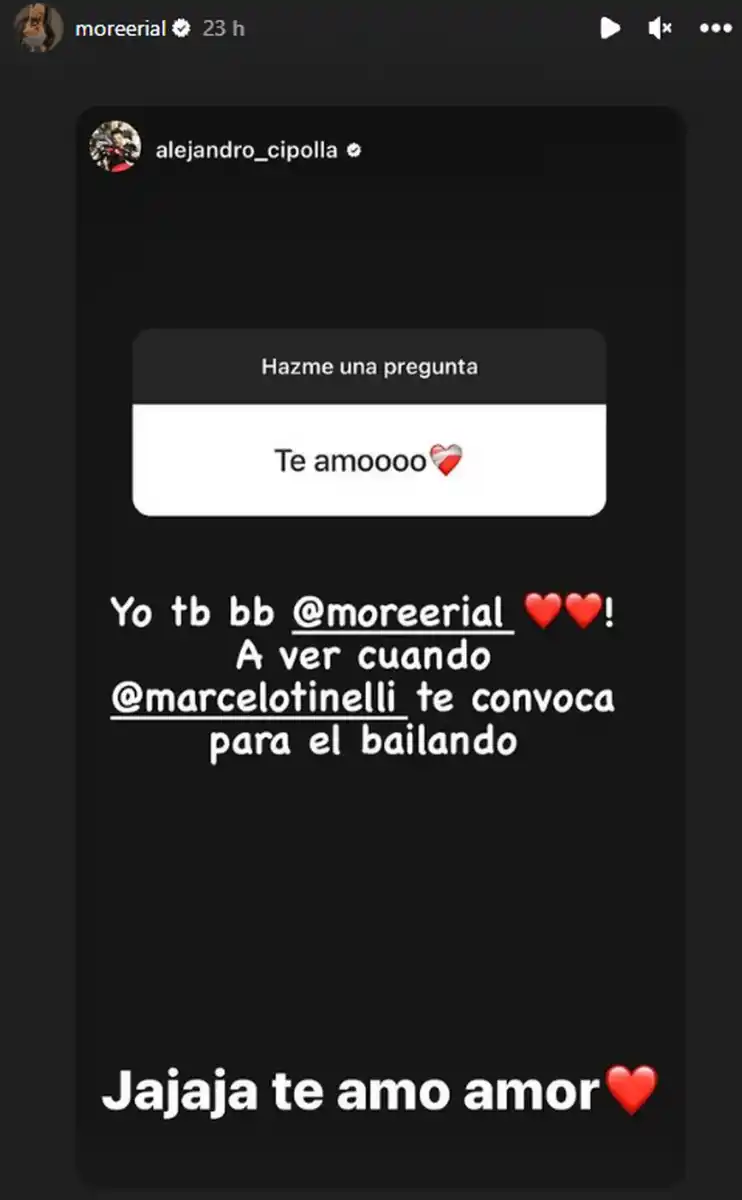Toggle playback of the story

(x=611, y=28)
